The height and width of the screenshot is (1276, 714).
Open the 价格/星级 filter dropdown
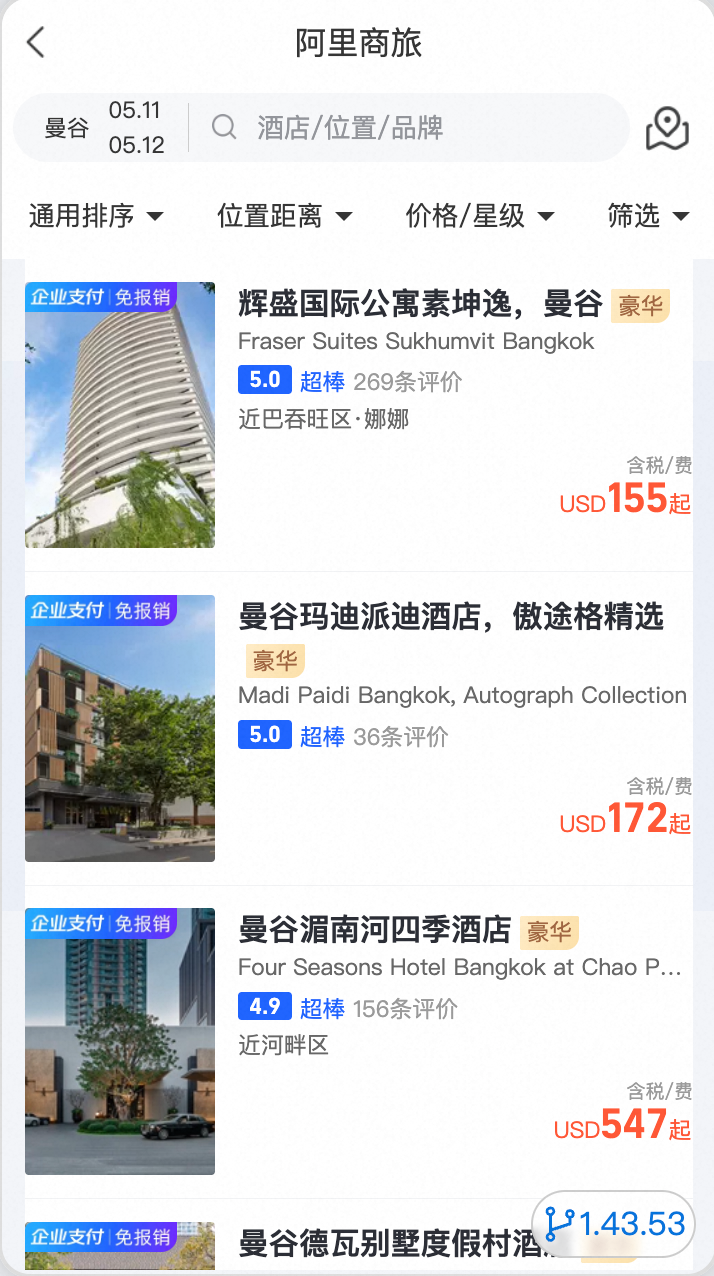pyautogui.click(x=480, y=216)
